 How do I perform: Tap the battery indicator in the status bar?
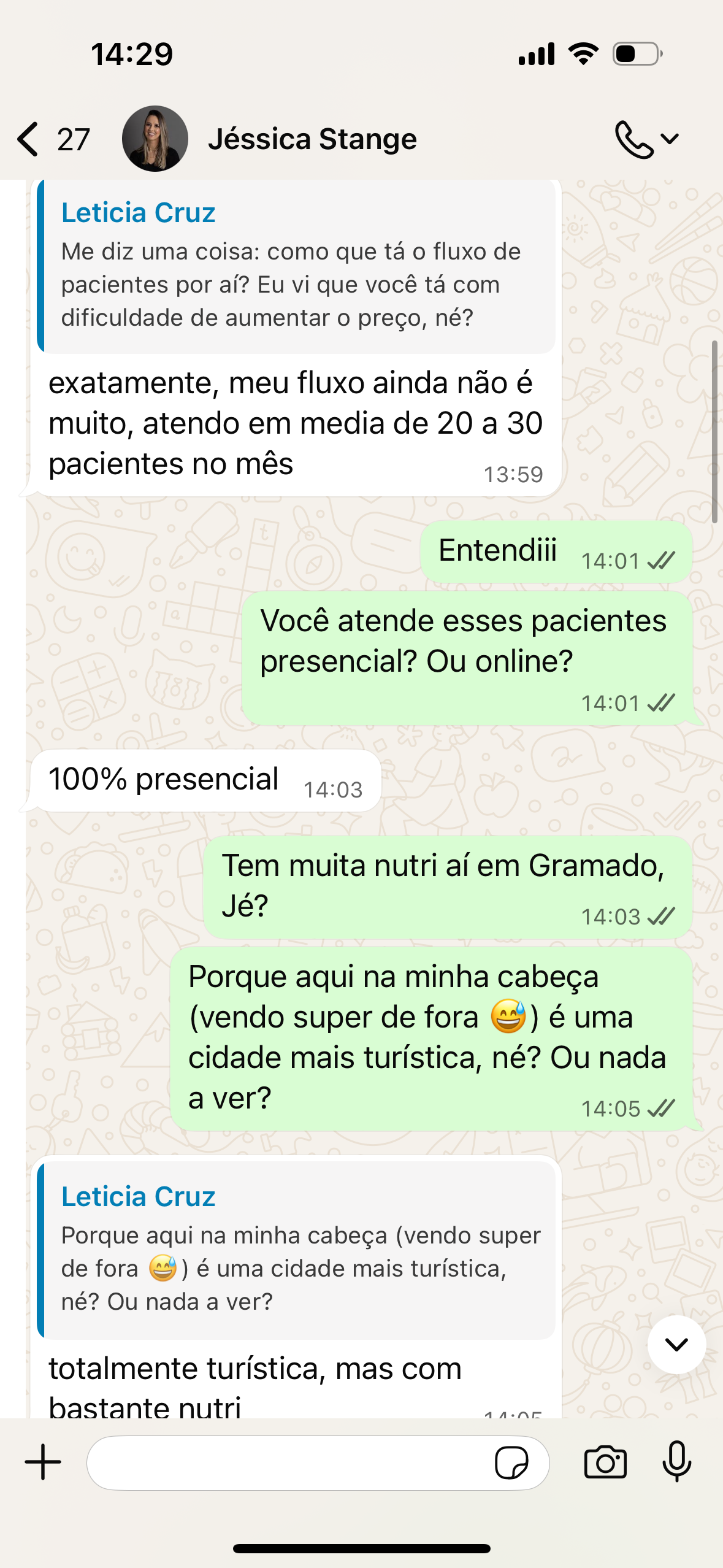pyautogui.click(x=635, y=54)
